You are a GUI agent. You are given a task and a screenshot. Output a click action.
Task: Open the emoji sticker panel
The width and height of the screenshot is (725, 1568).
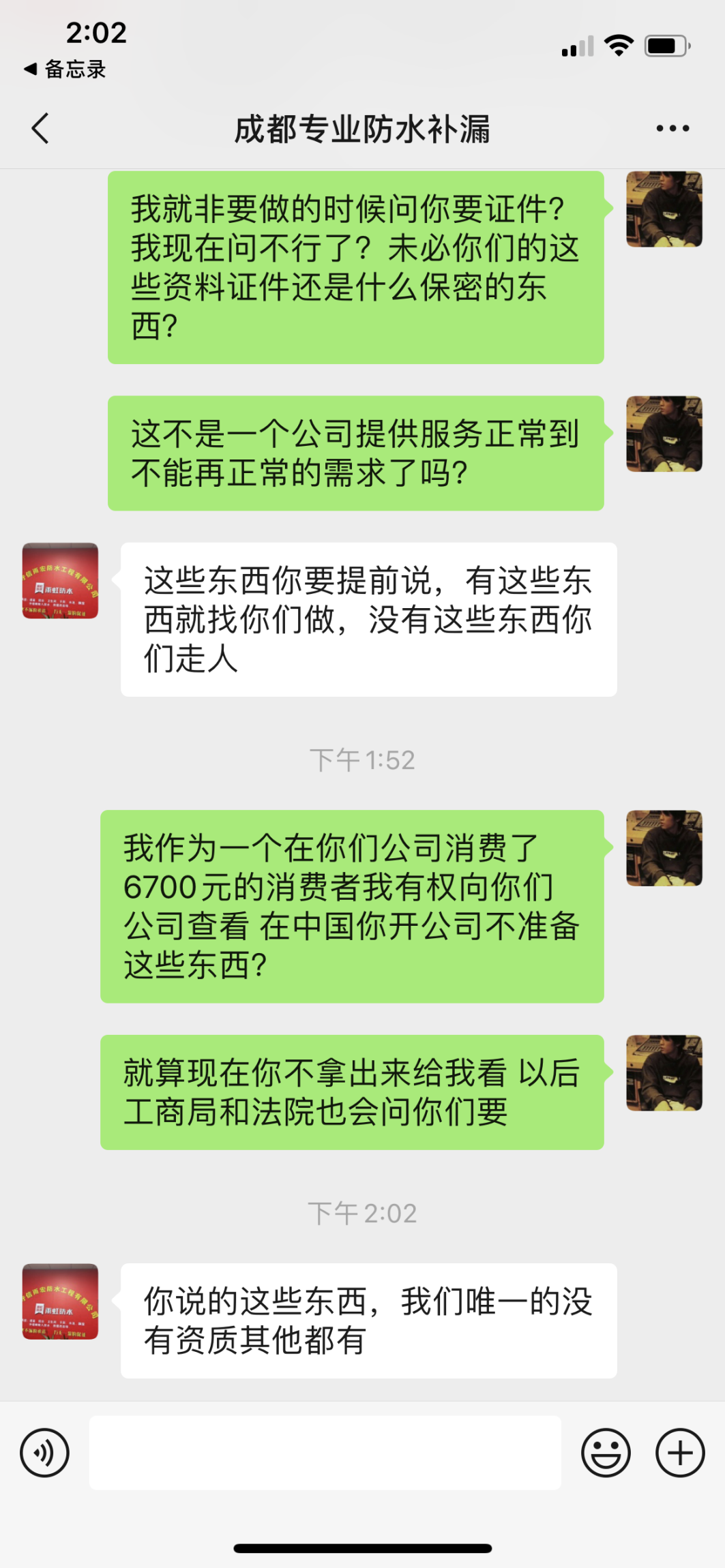click(605, 1453)
